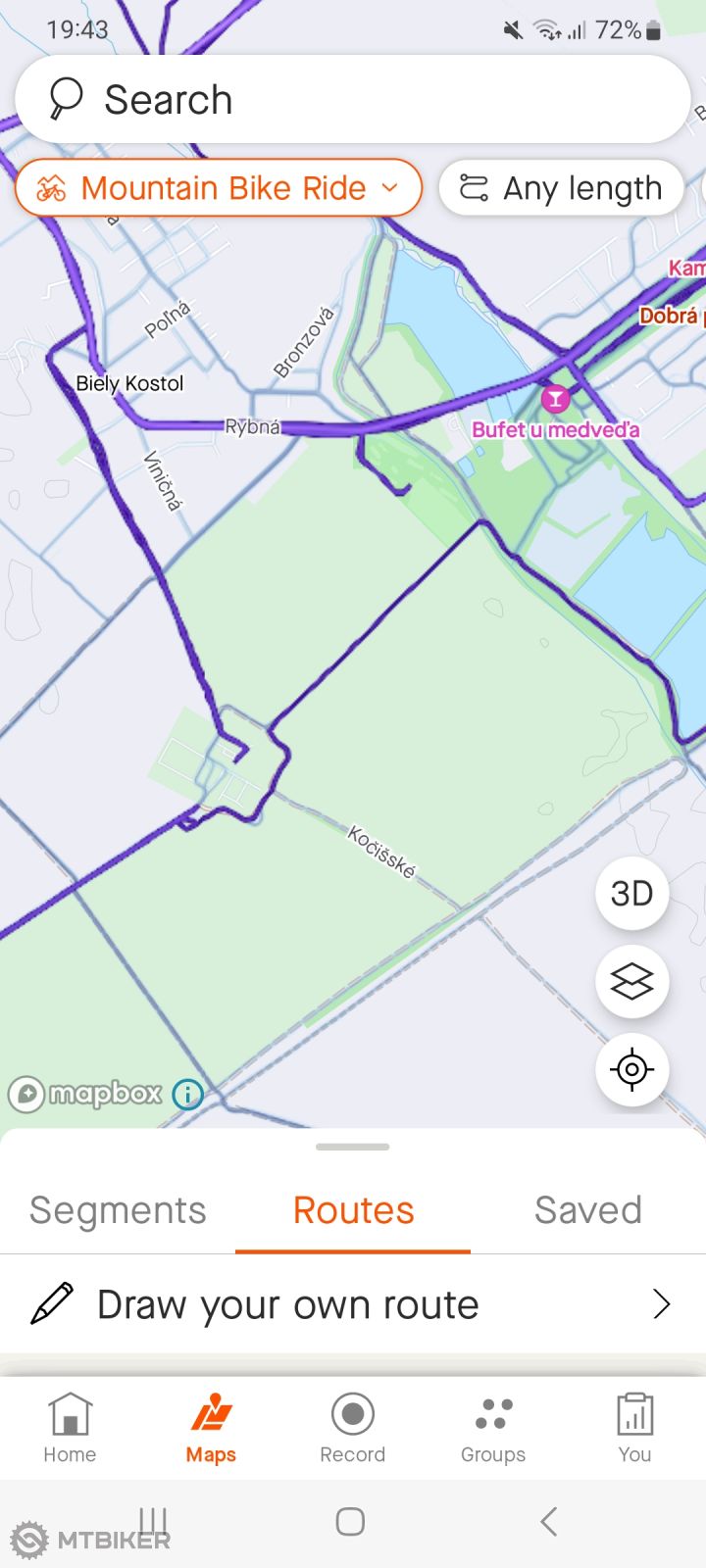
Task: Go to the Home tab
Action: 70,1428
